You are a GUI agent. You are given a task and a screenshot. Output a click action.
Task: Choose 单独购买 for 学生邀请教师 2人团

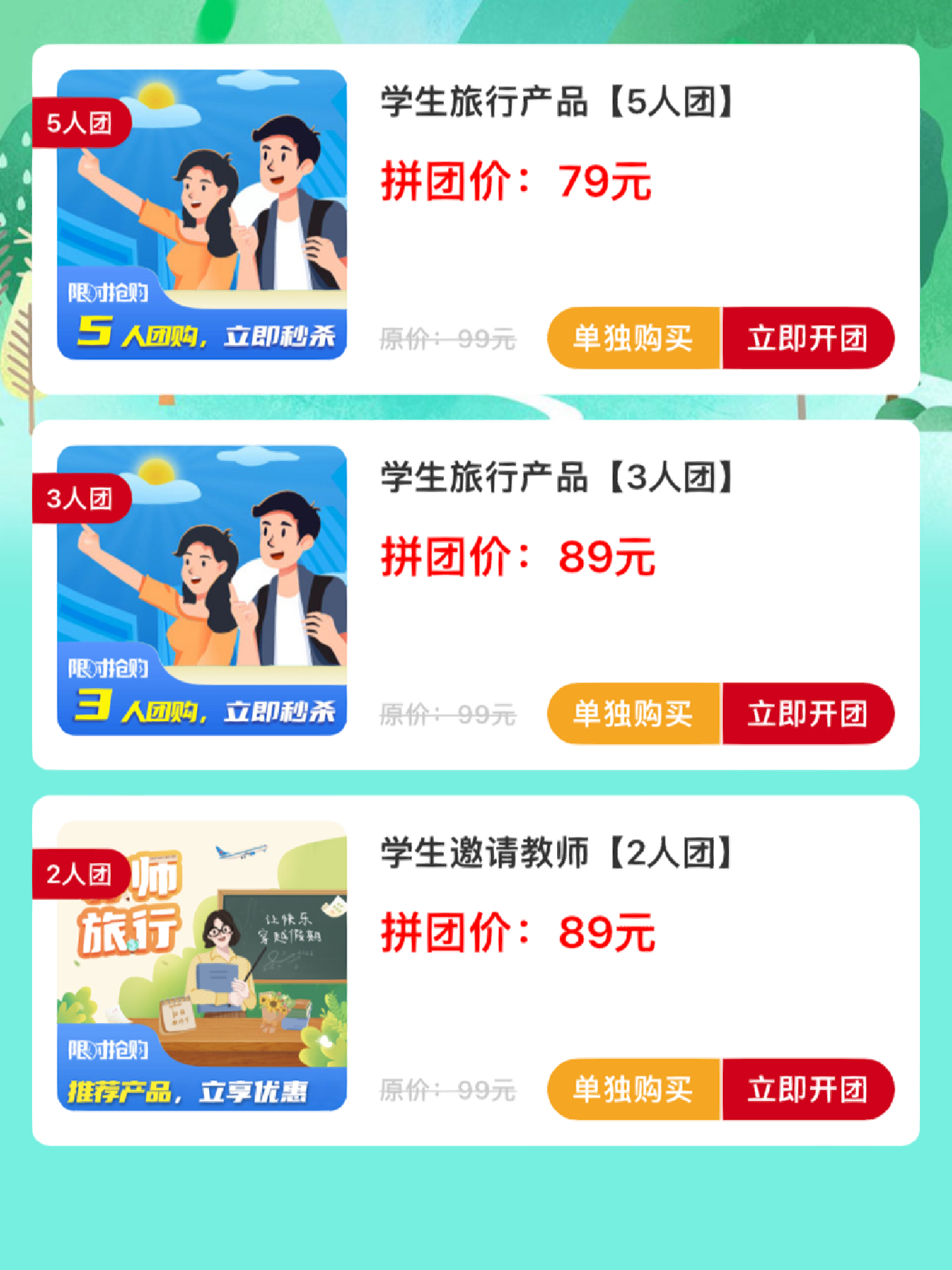[634, 1090]
